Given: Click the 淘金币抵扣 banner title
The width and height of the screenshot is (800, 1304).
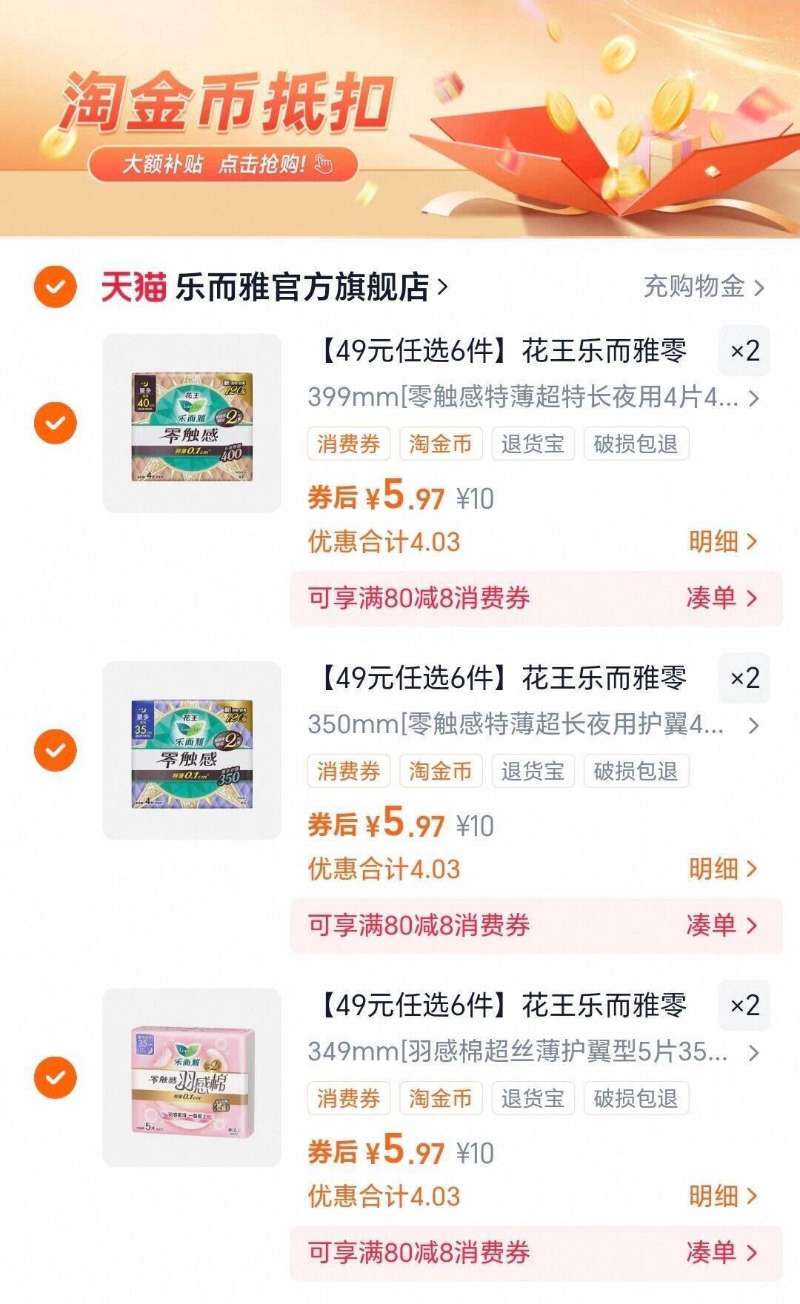Looking at the screenshot, I should 225,98.
